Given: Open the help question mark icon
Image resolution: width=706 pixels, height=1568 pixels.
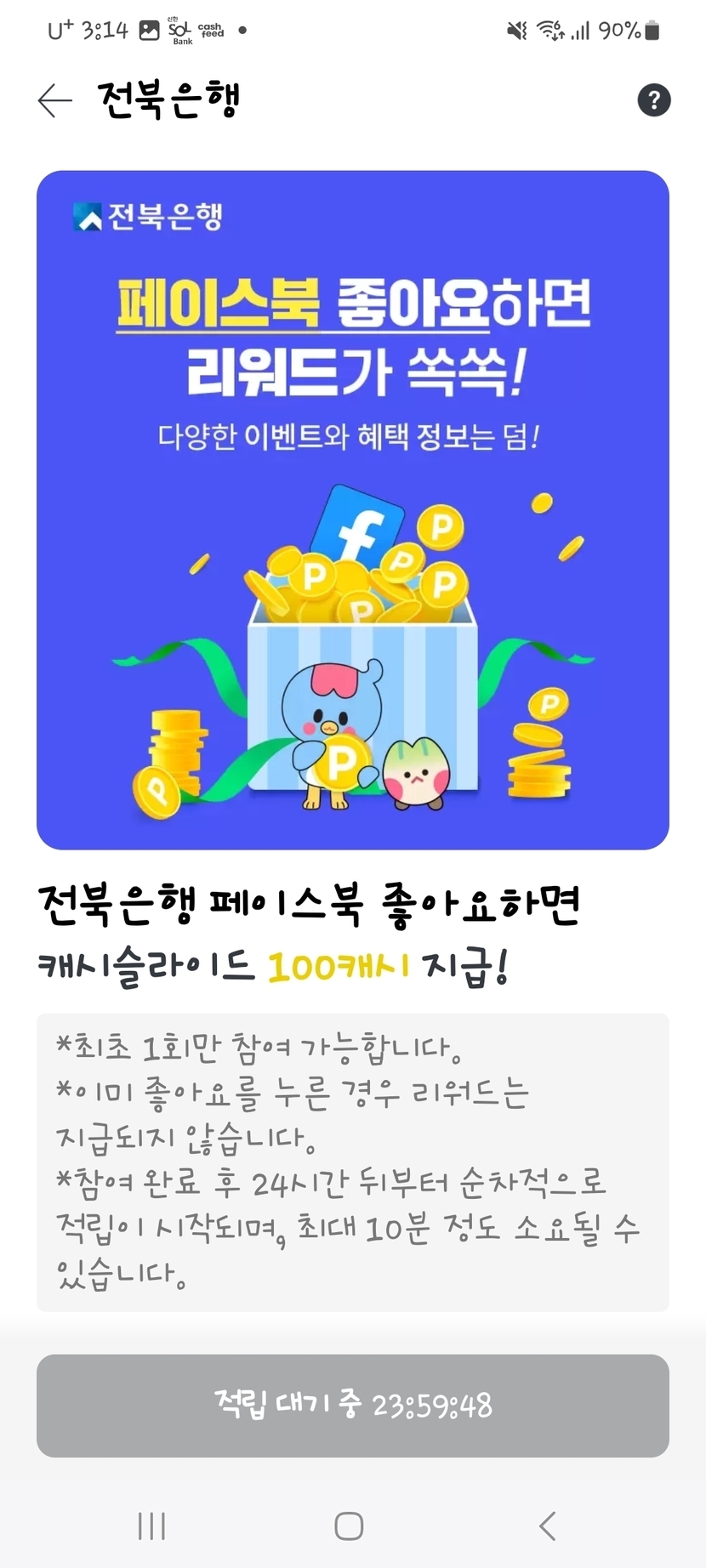Looking at the screenshot, I should coord(653,100).
